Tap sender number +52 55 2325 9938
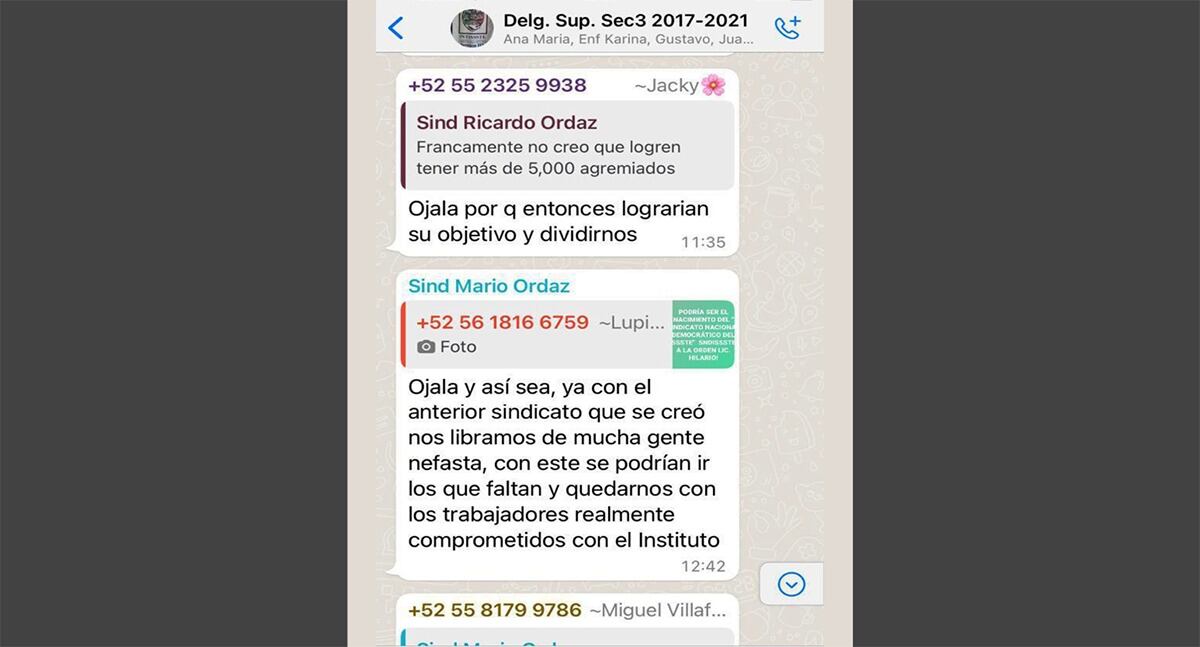 tap(497, 86)
